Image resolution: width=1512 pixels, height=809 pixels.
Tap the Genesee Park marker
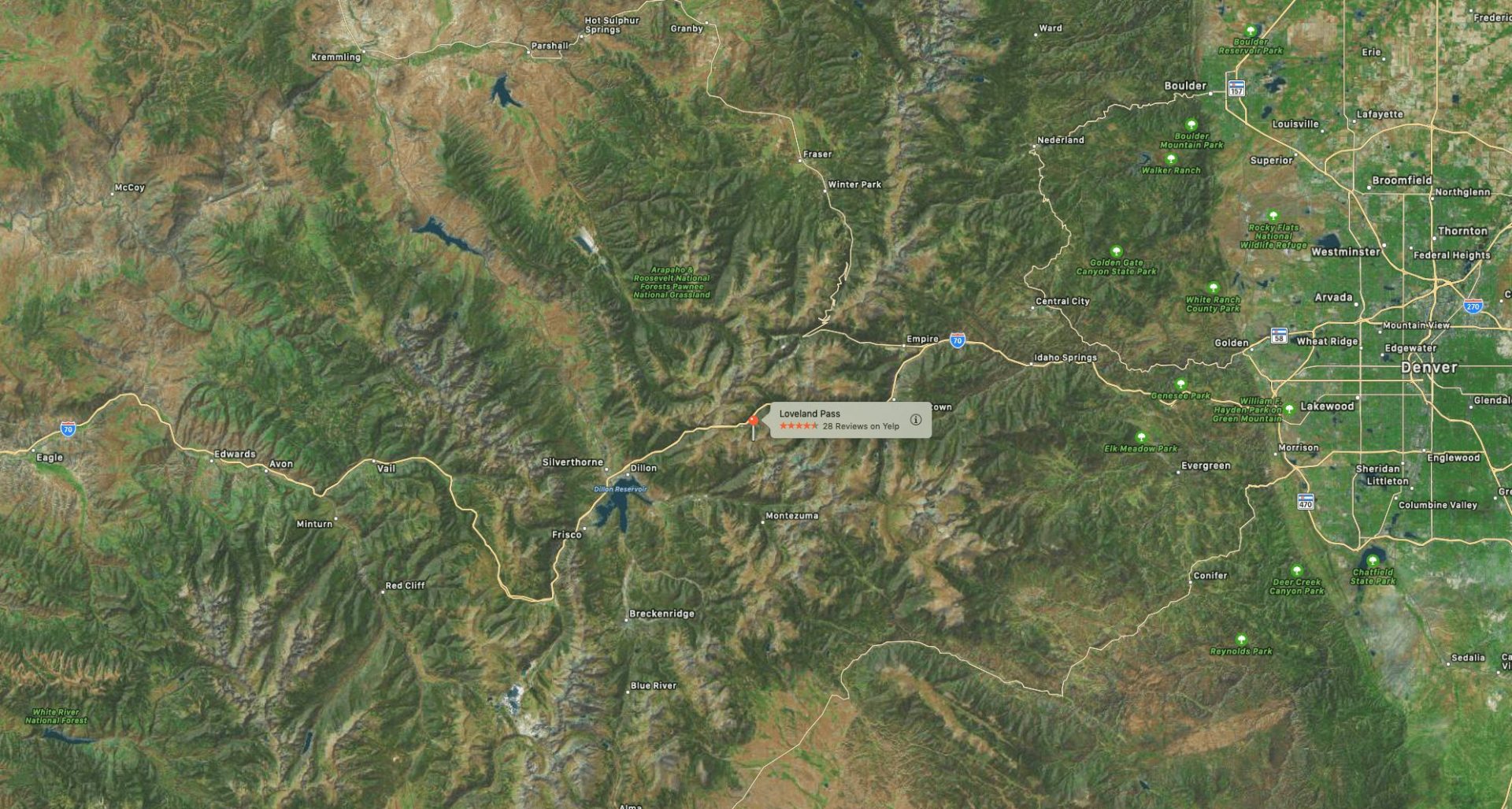pos(1180,384)
